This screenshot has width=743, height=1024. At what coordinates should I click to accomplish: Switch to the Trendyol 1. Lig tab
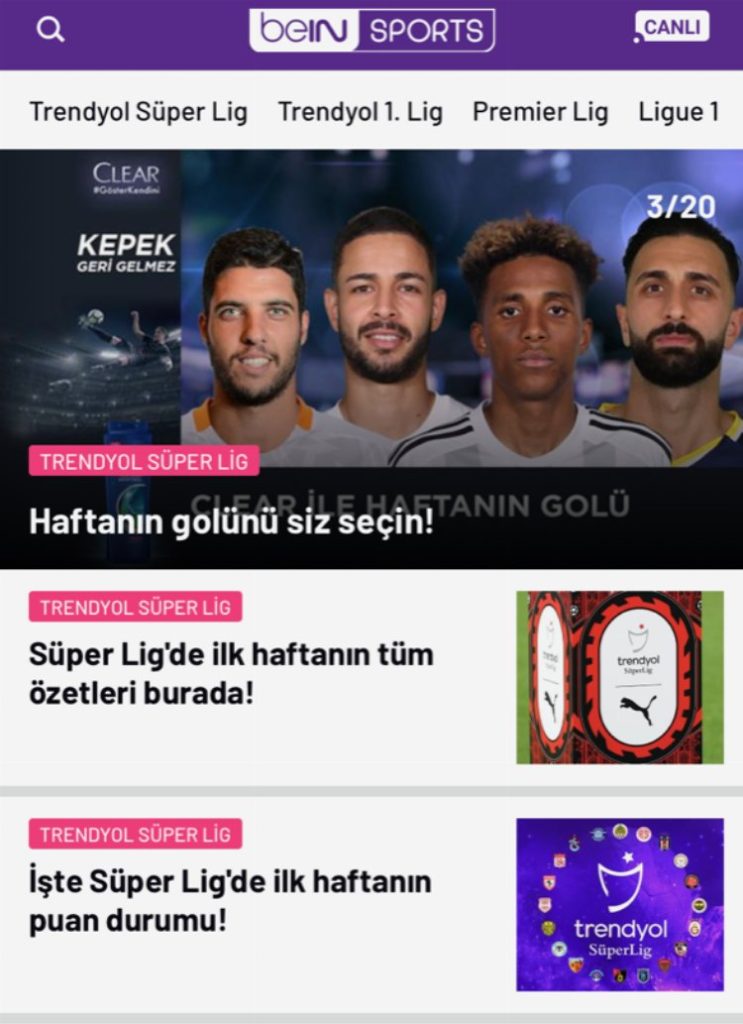point(362,112)
